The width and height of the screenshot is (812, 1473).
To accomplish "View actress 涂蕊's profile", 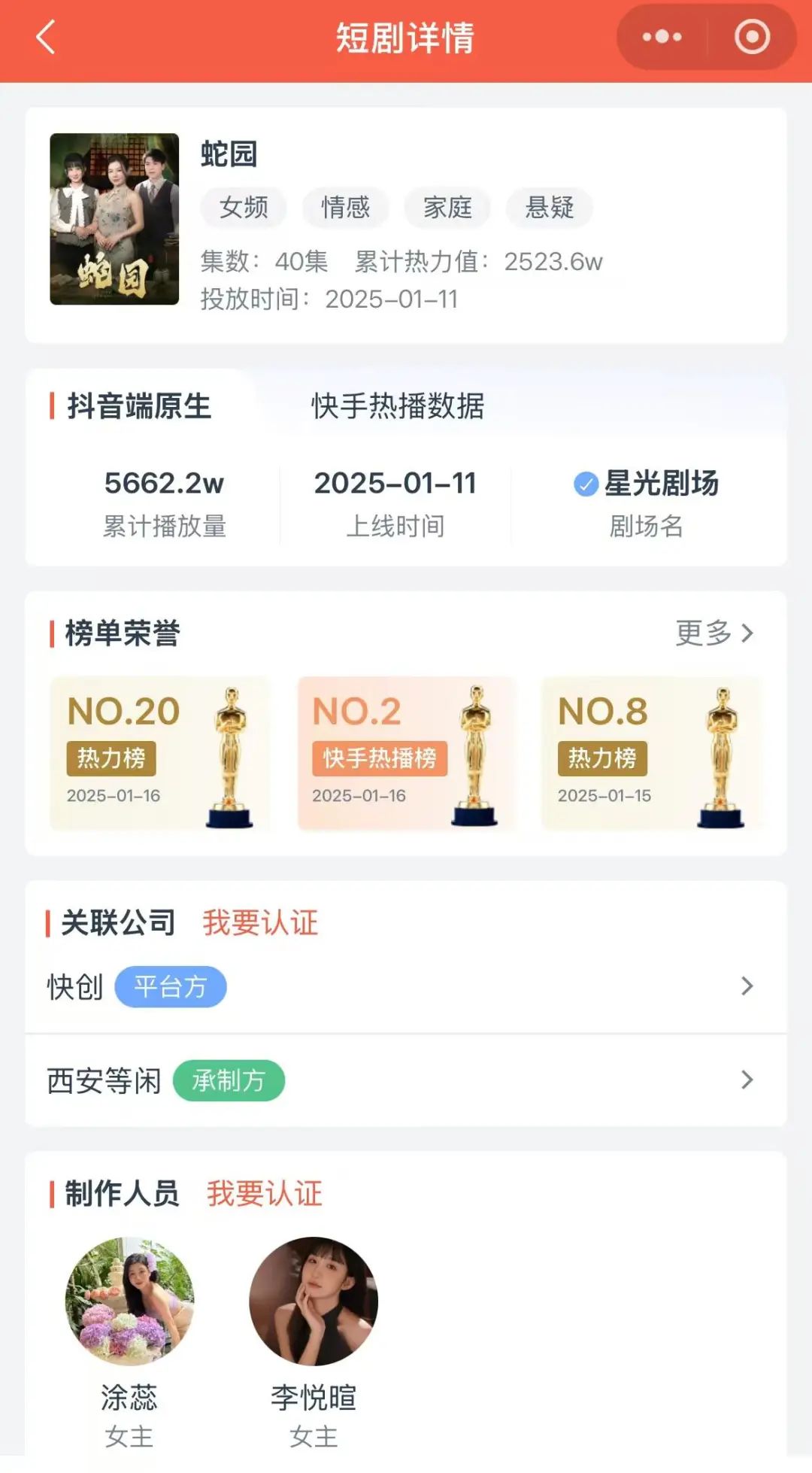I will pyautogui.click(x=129, y=1302).
